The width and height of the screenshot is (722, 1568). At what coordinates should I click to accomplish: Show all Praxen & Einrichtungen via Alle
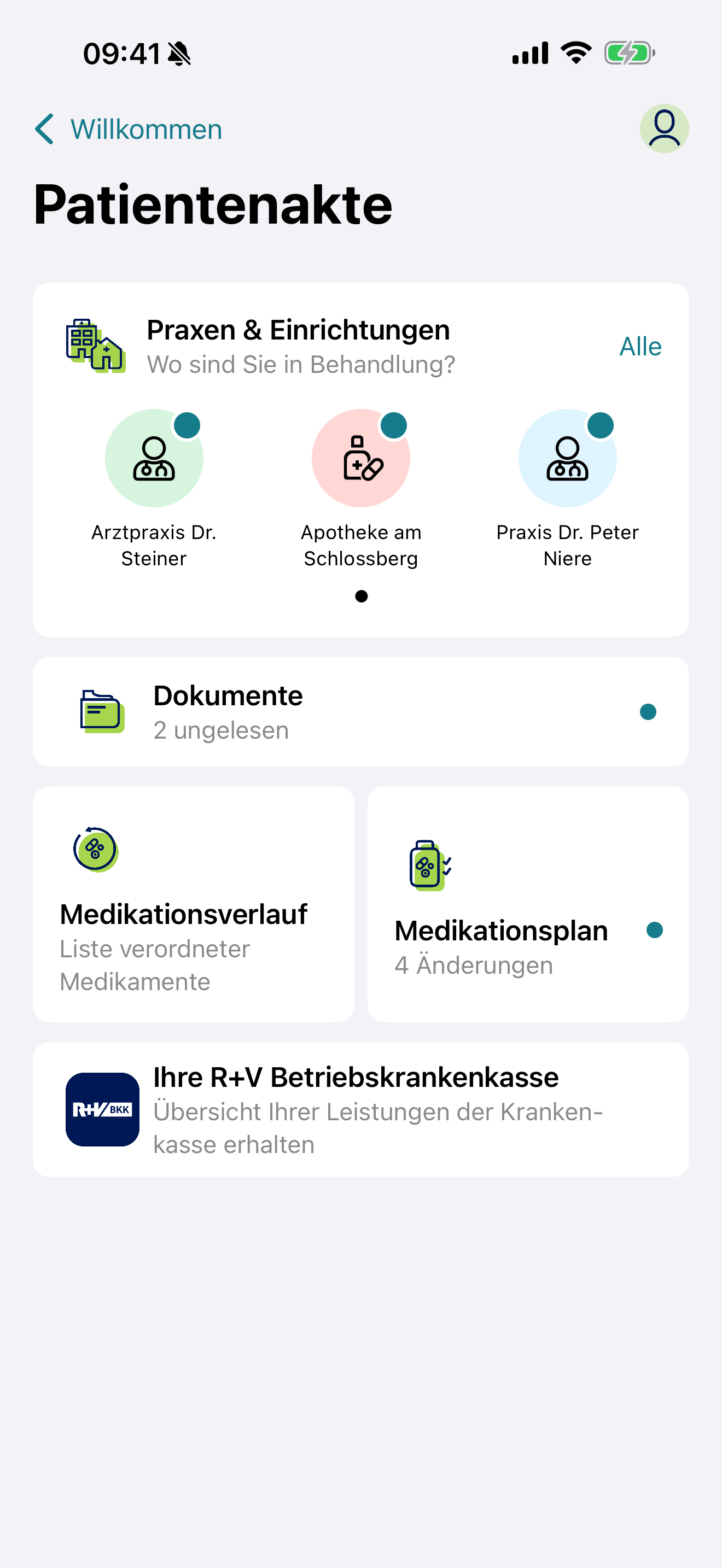tap(640, 346)
